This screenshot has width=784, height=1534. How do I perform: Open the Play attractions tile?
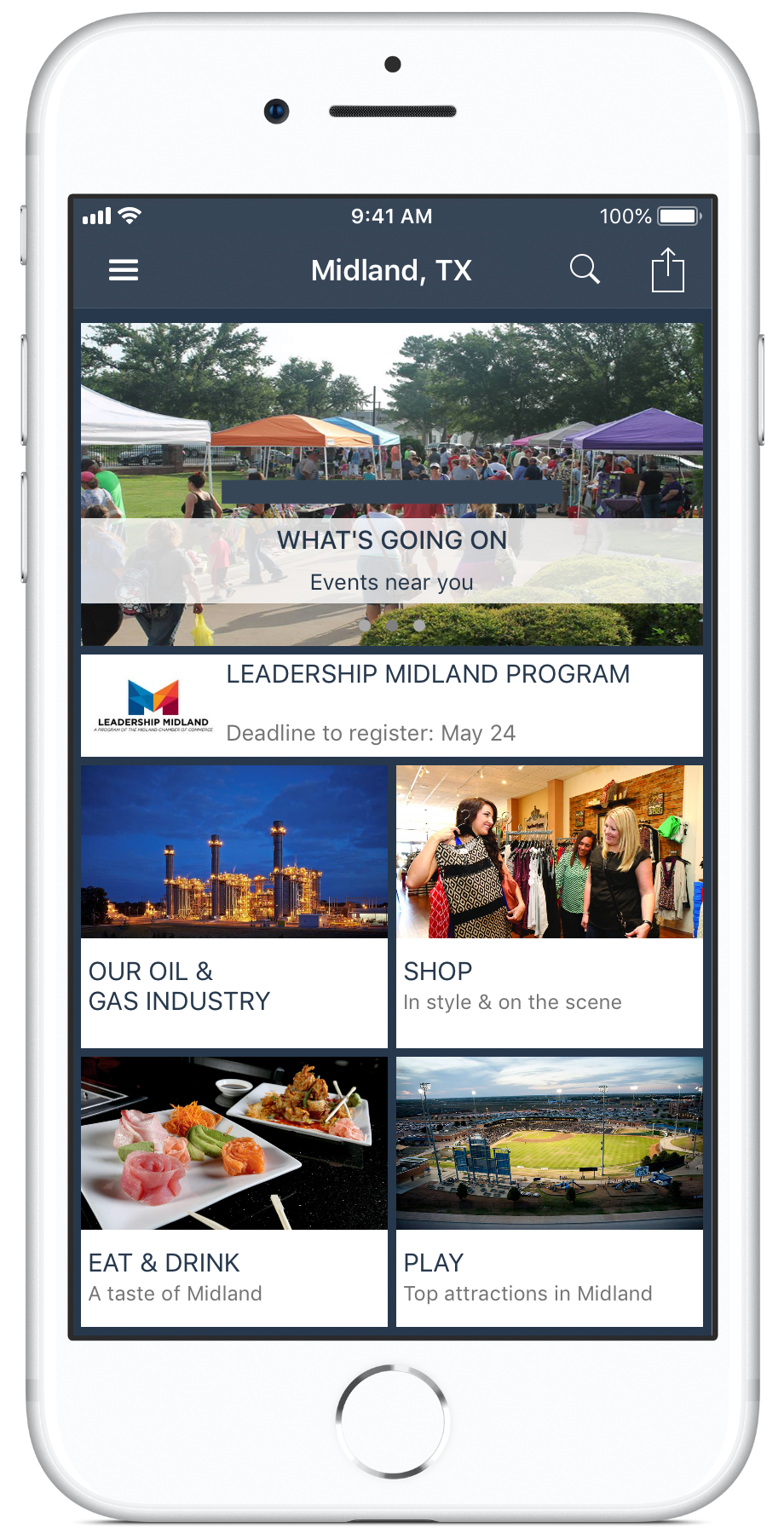click(x=550, y=1191)
